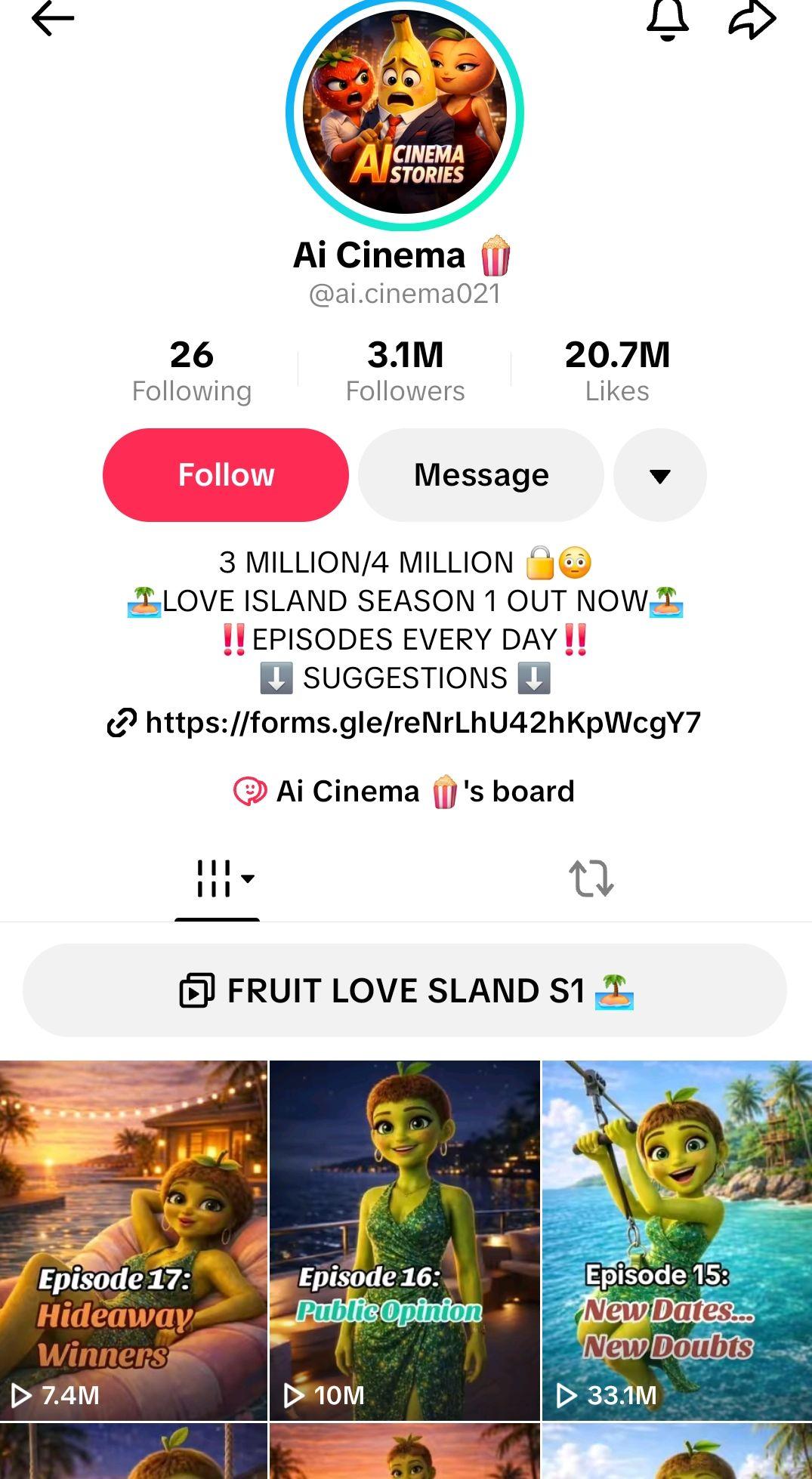812x1479 pixels.
Task: Expand suggested accounts dropdown arrow
Action: [x=660, y=475]
